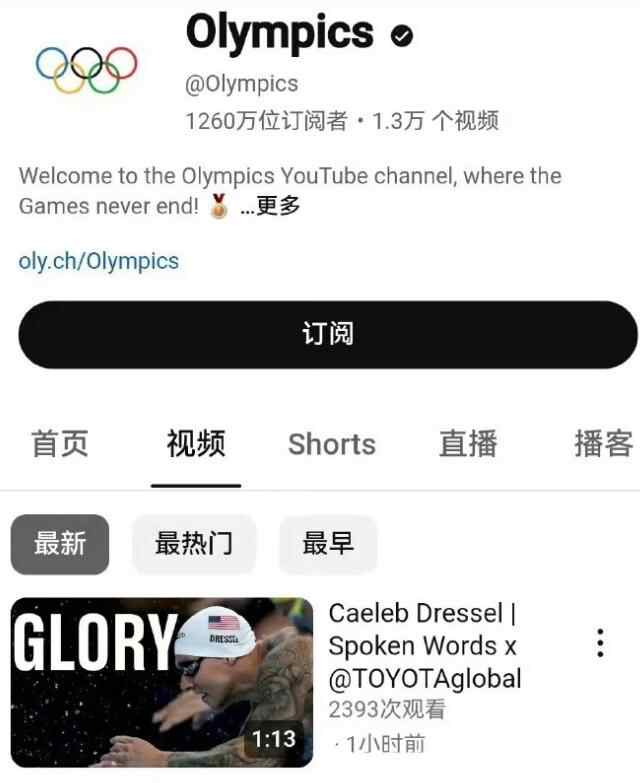Switch to the 首页 tab
The height and width of the screenshot is (783, 640).
click(x=62, y=444)
